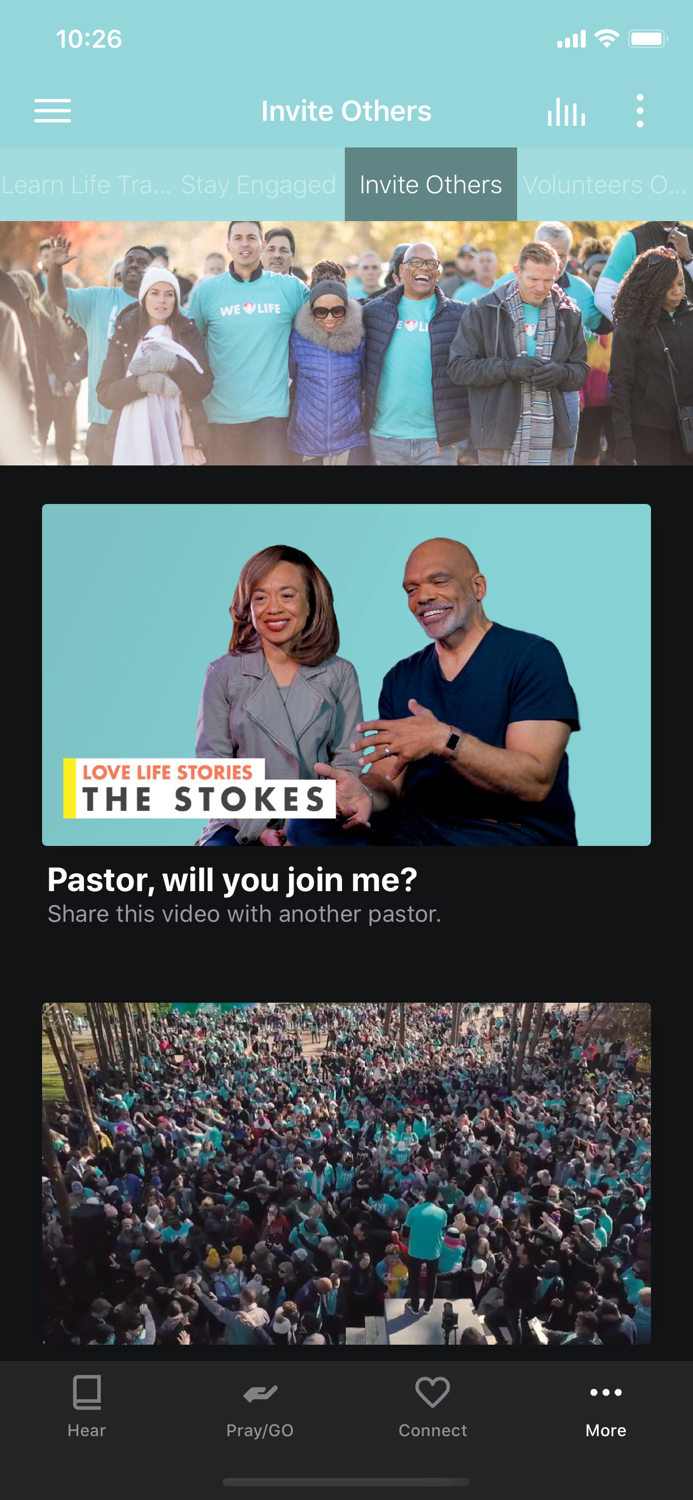Go to the Hear tab
693x1500 pixels.
tap(87, 1407)
